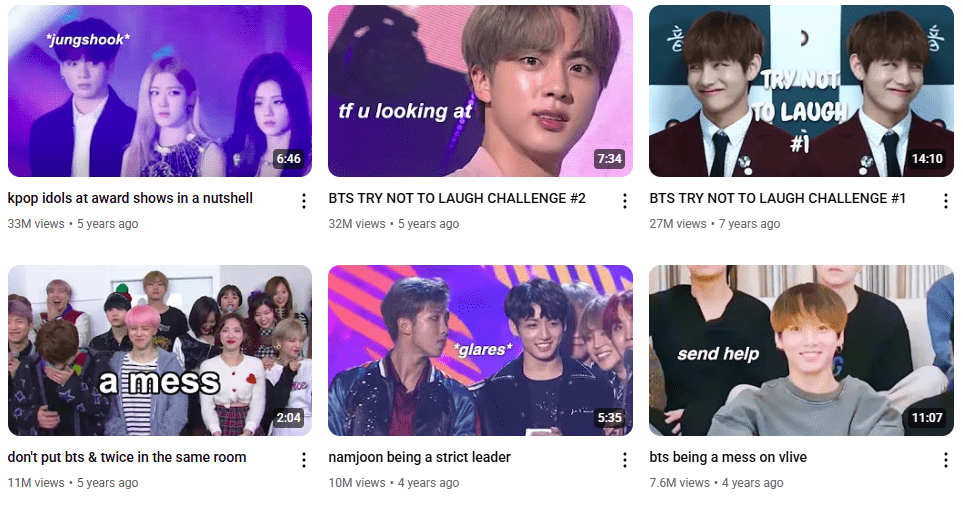
Task: Open more options for Try Not To Laugh #2
Action: [x=625, y=201]
